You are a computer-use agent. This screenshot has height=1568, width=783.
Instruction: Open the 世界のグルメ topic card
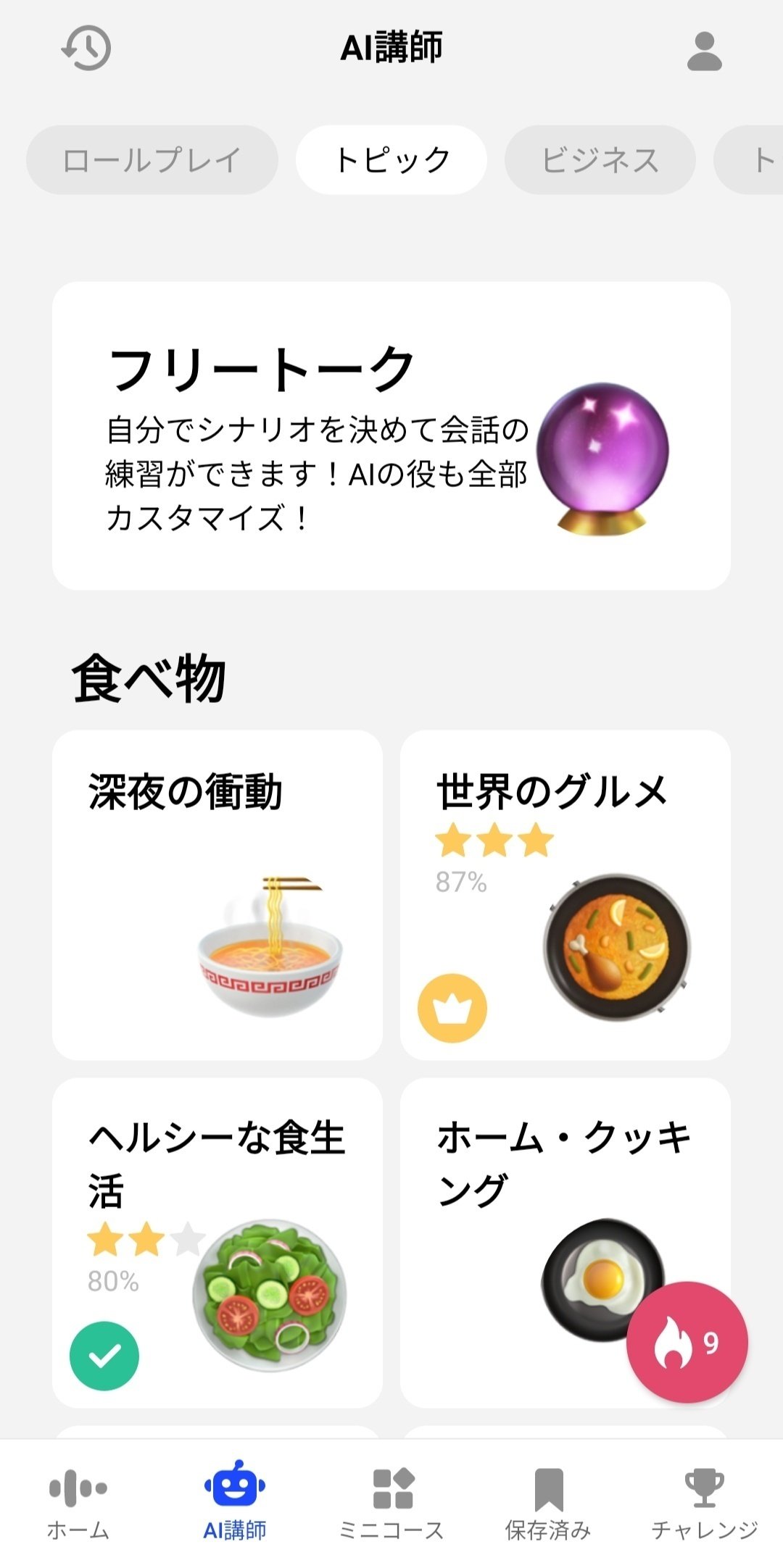coord(565,895)
